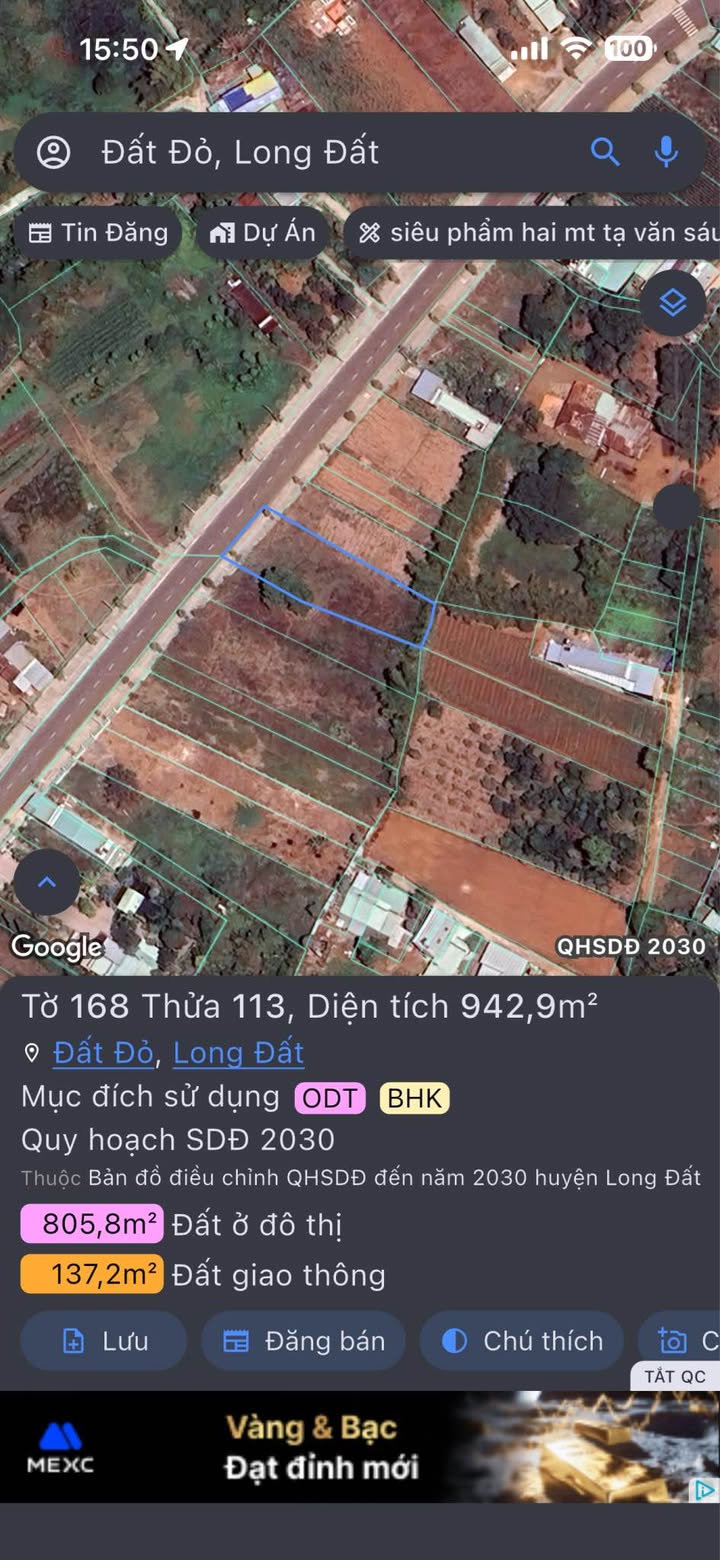Tap the round dark map button
Image resolution: width=720 pixels, height=1560 pixels.
click(677, 507)
